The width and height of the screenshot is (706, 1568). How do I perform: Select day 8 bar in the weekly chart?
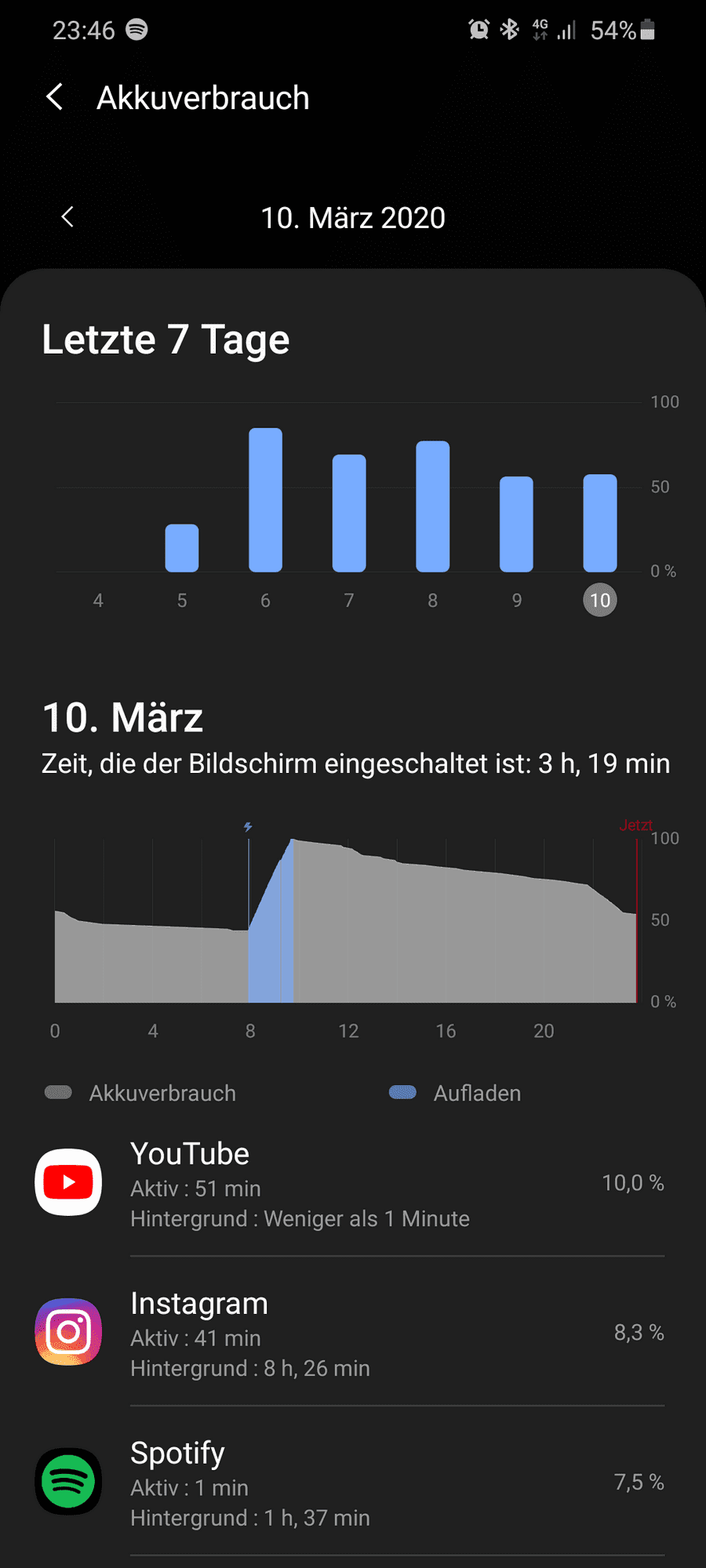[432, 506]
